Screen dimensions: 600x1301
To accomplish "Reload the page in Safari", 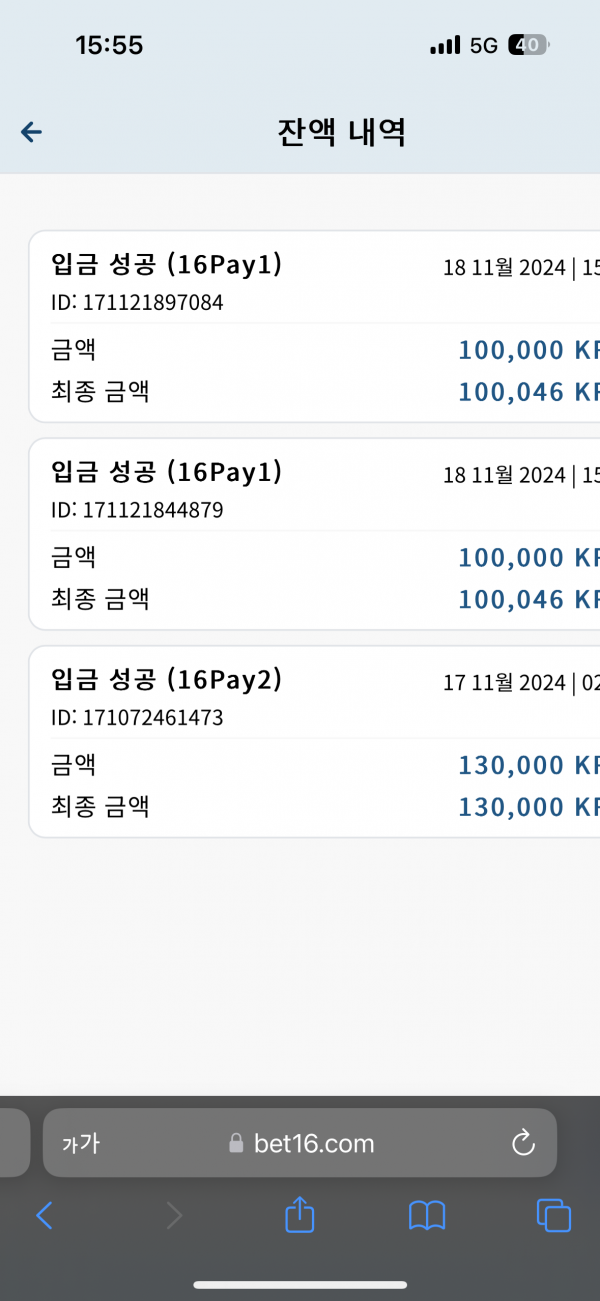I will pyautogui.click(x=523, y=1143).
